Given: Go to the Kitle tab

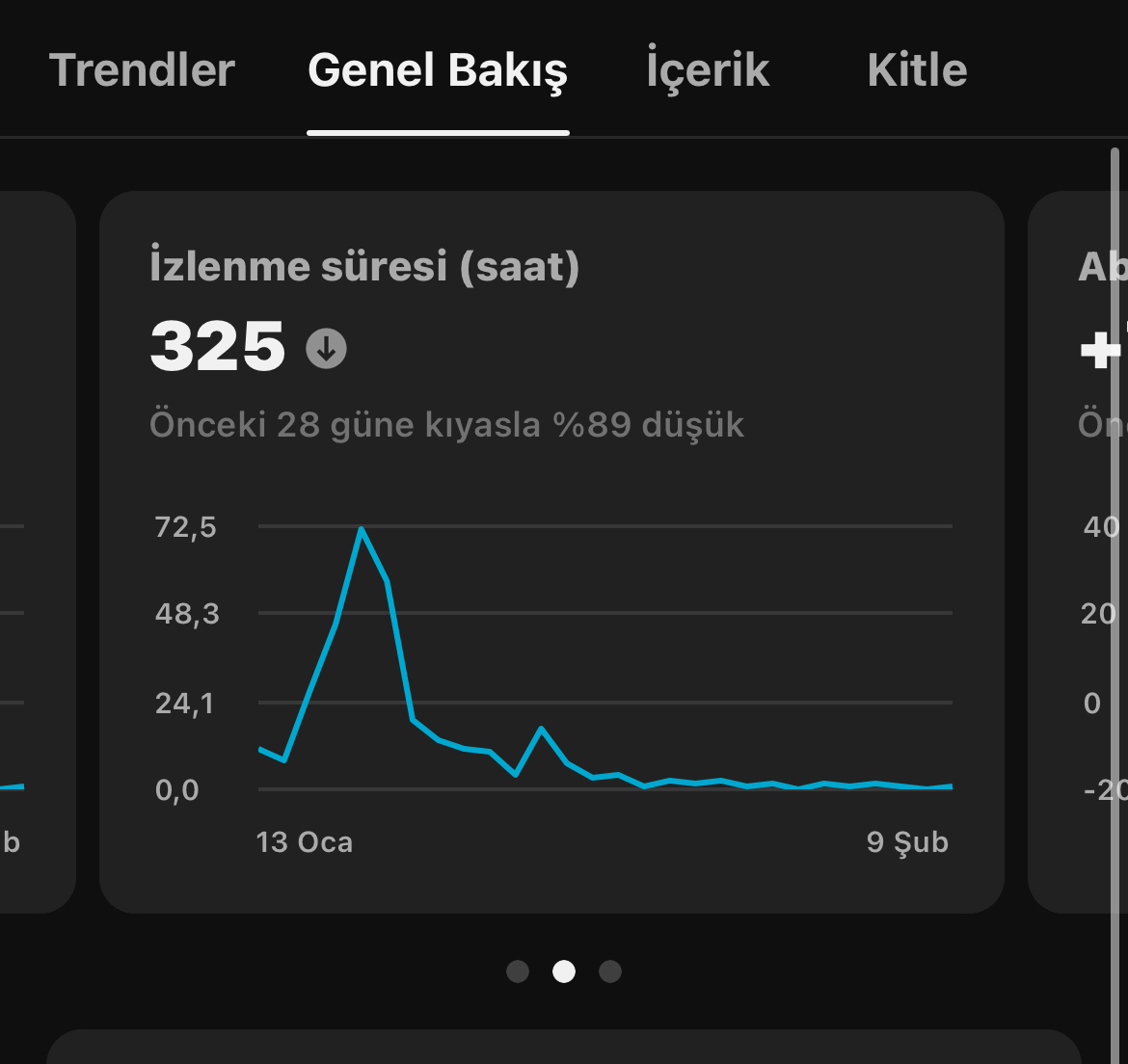Looking at the screenshot, I should click(x=917, y=70).
